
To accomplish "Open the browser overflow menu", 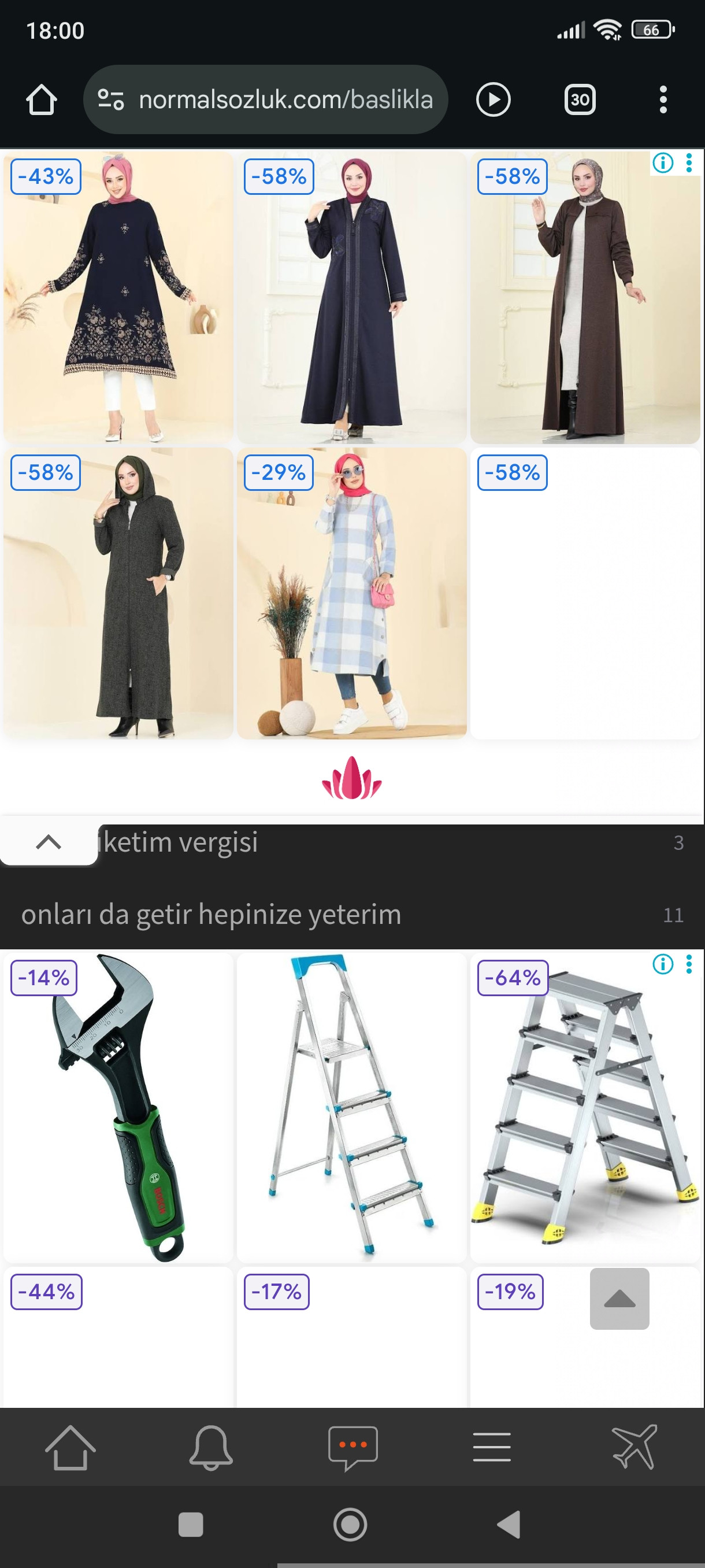I will click(662, 100).
